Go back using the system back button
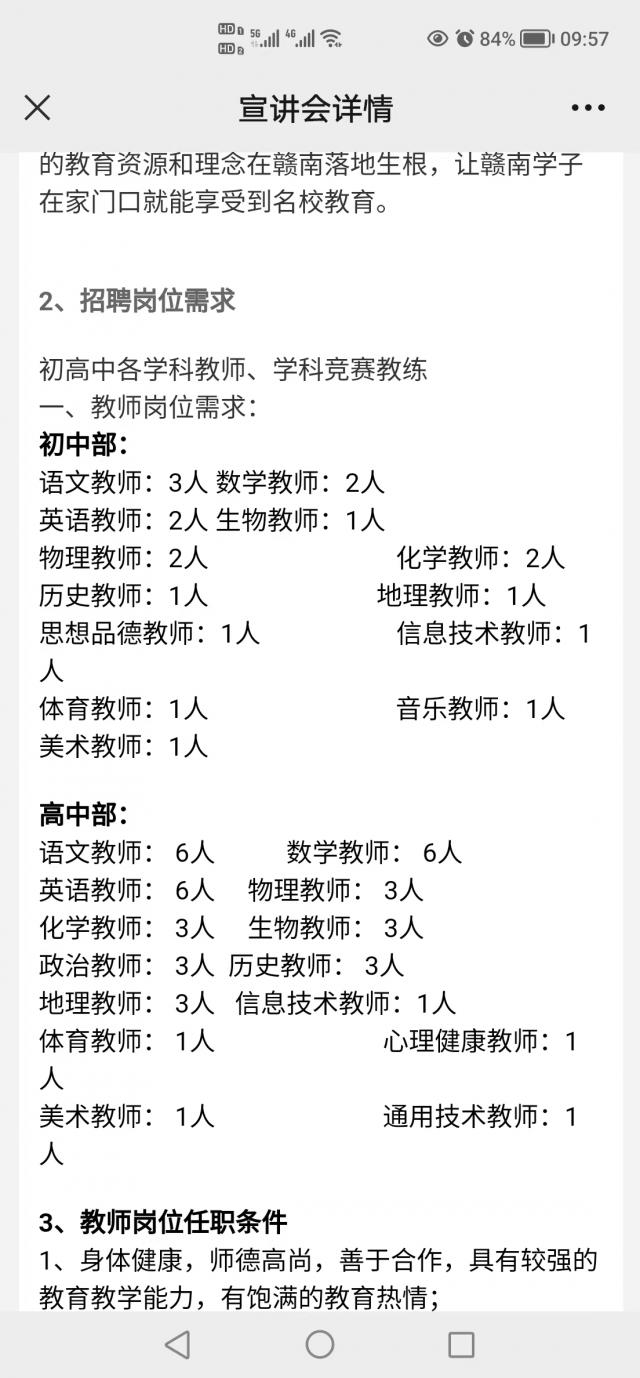 pyautogui.click(x=177, y=1344)
